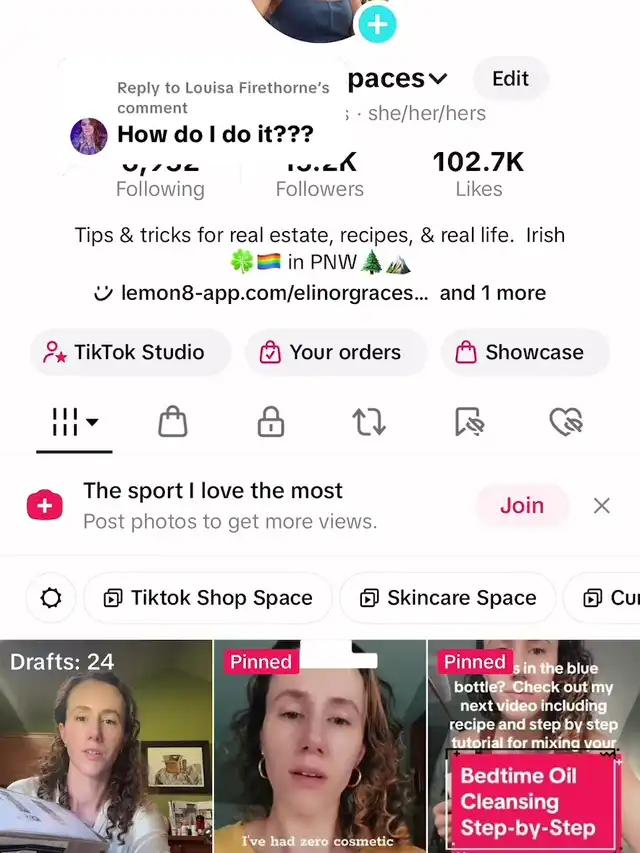Viewport: 640px width, 853px height.
Task: Go to Your orders
Action: click(331, 352)
